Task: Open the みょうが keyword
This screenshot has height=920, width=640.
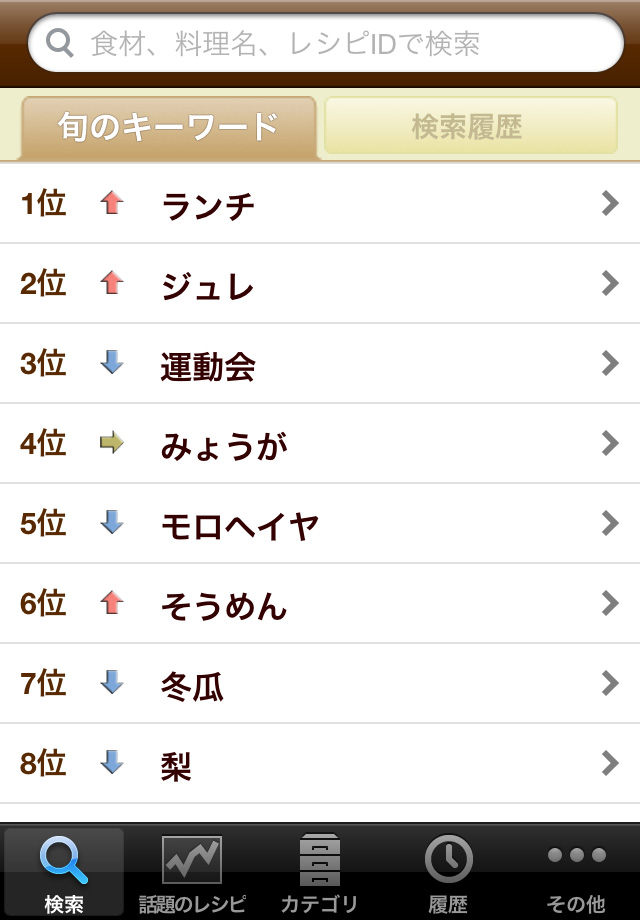Action: point(320,444)
